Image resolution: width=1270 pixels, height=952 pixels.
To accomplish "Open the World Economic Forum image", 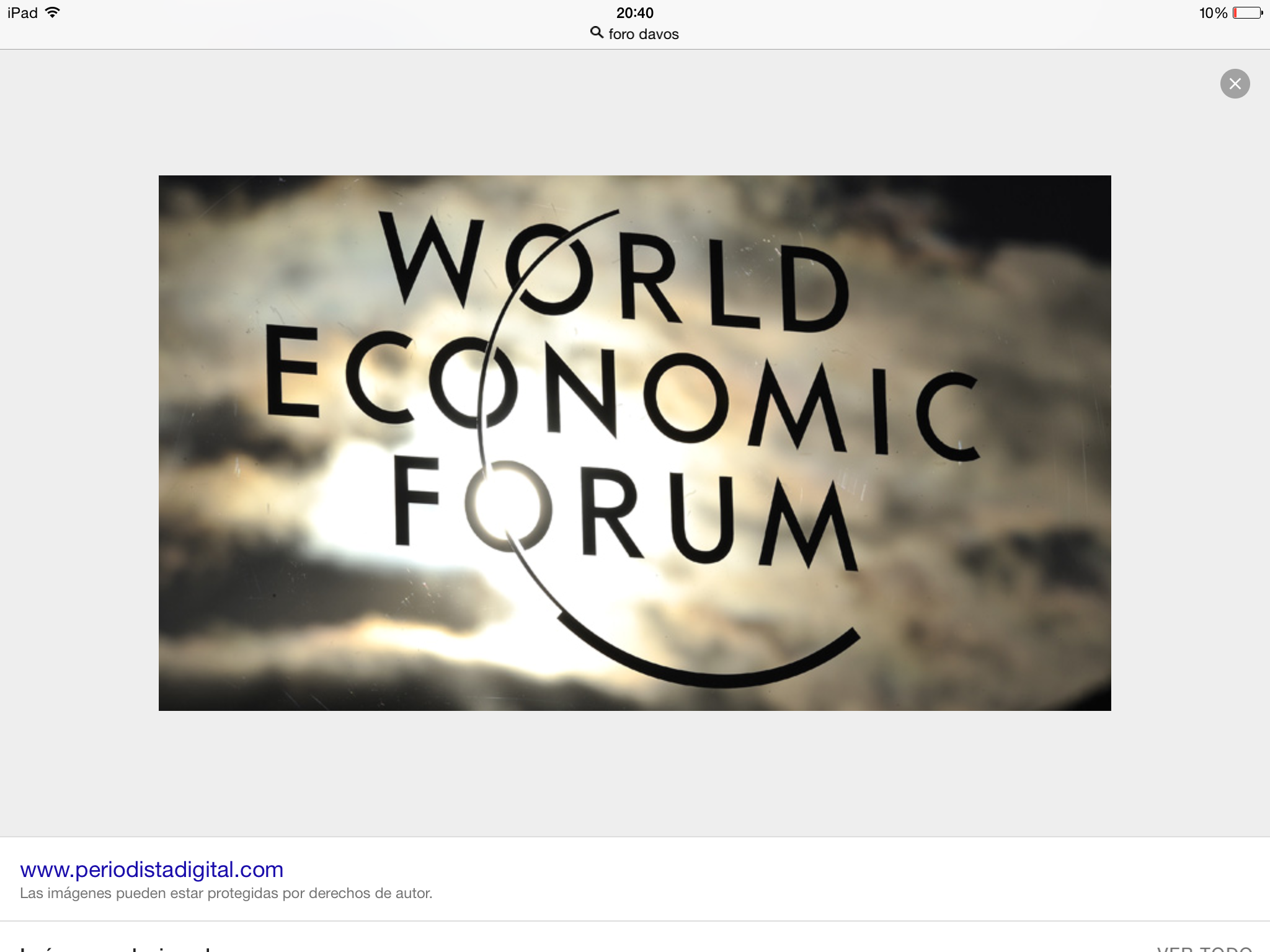I will (634, 443).
